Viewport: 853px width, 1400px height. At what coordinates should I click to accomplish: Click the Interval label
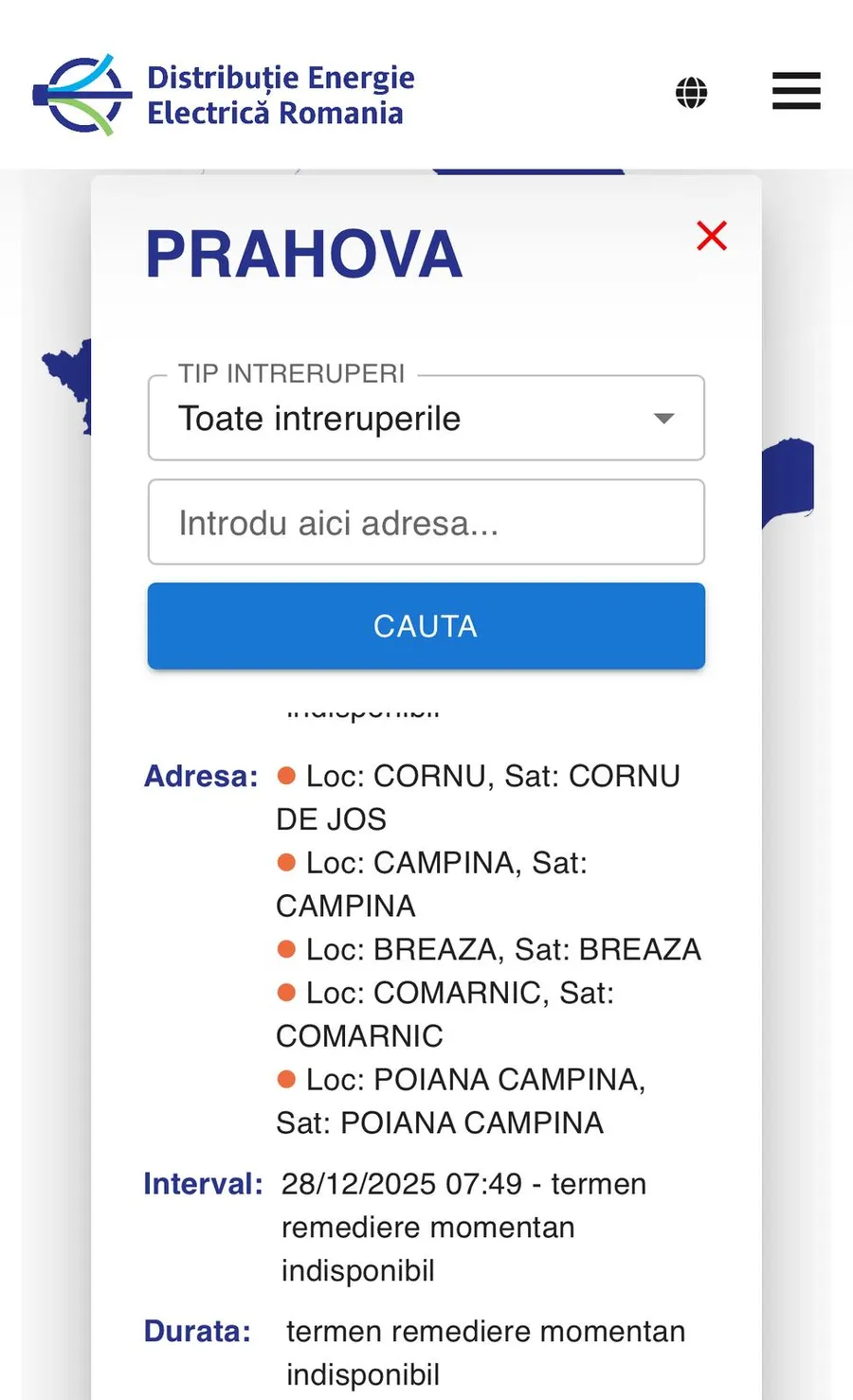[203, 1183]
